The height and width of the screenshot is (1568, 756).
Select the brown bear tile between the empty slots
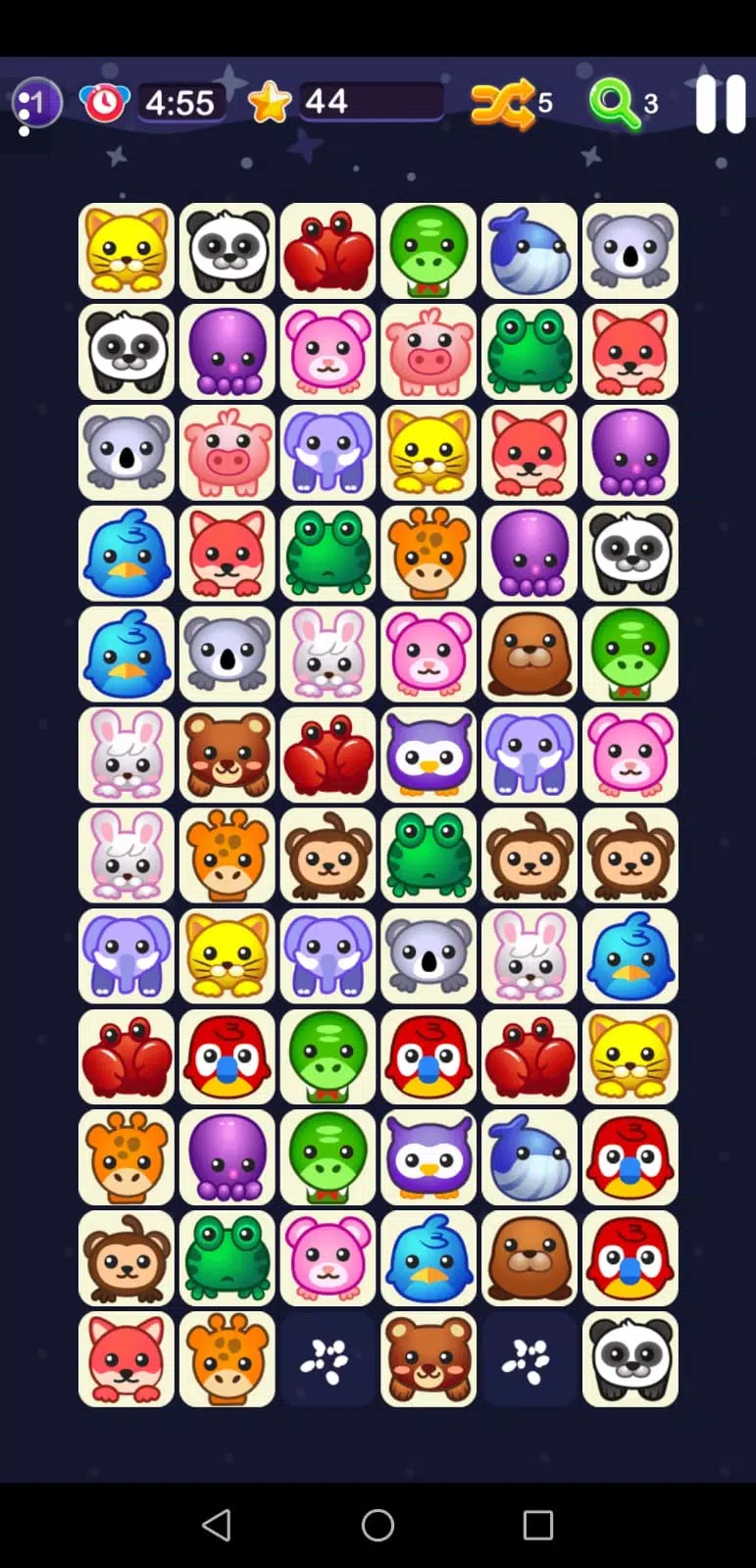click(x=428, y=1359)
